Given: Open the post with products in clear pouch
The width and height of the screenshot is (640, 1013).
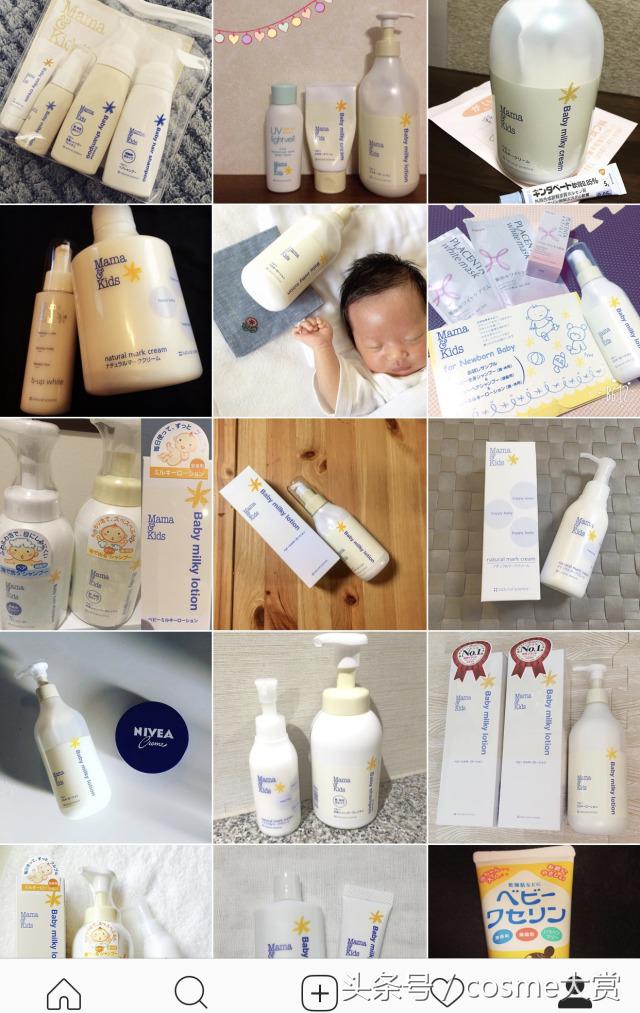Looking at the screenshot, I should click(x=105, y=100).
